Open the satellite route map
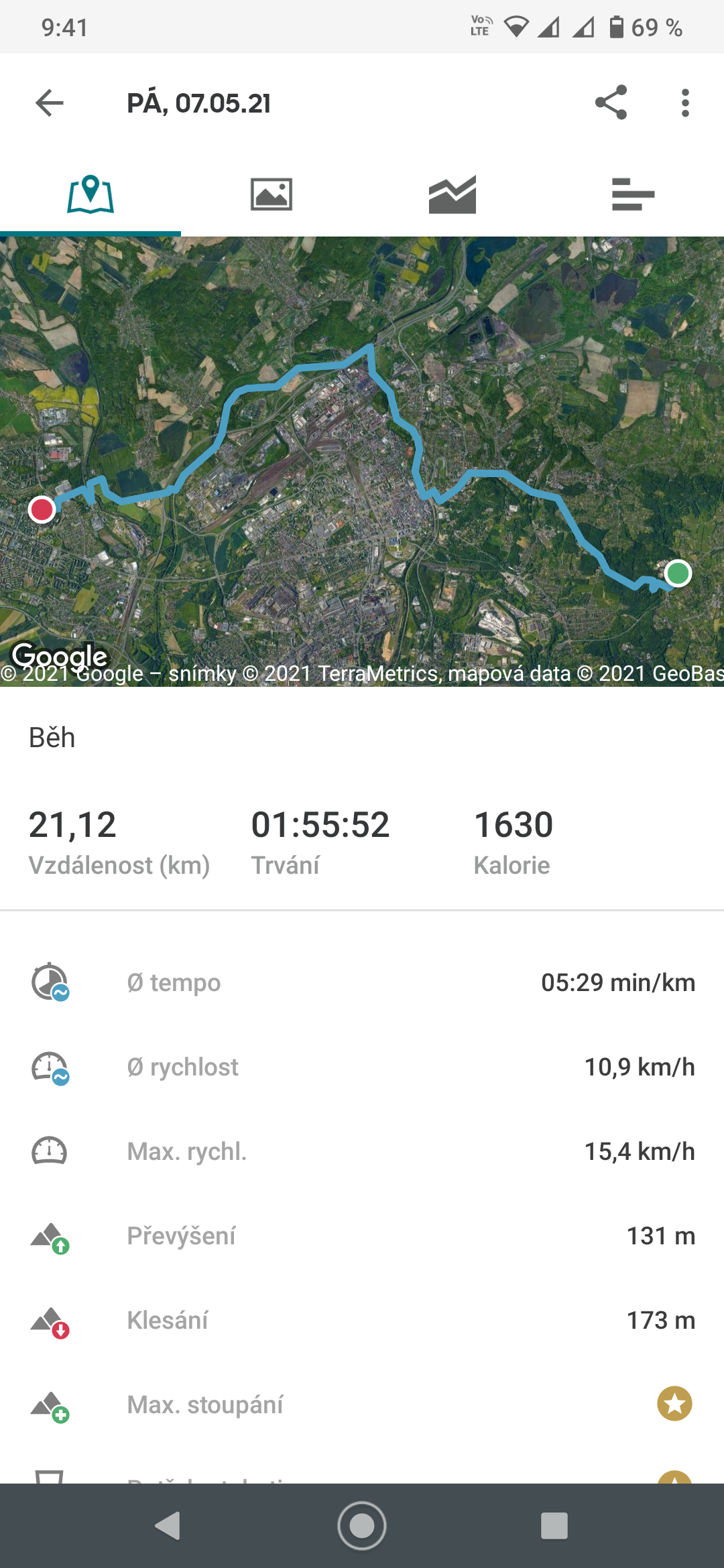 coord(362,462)
